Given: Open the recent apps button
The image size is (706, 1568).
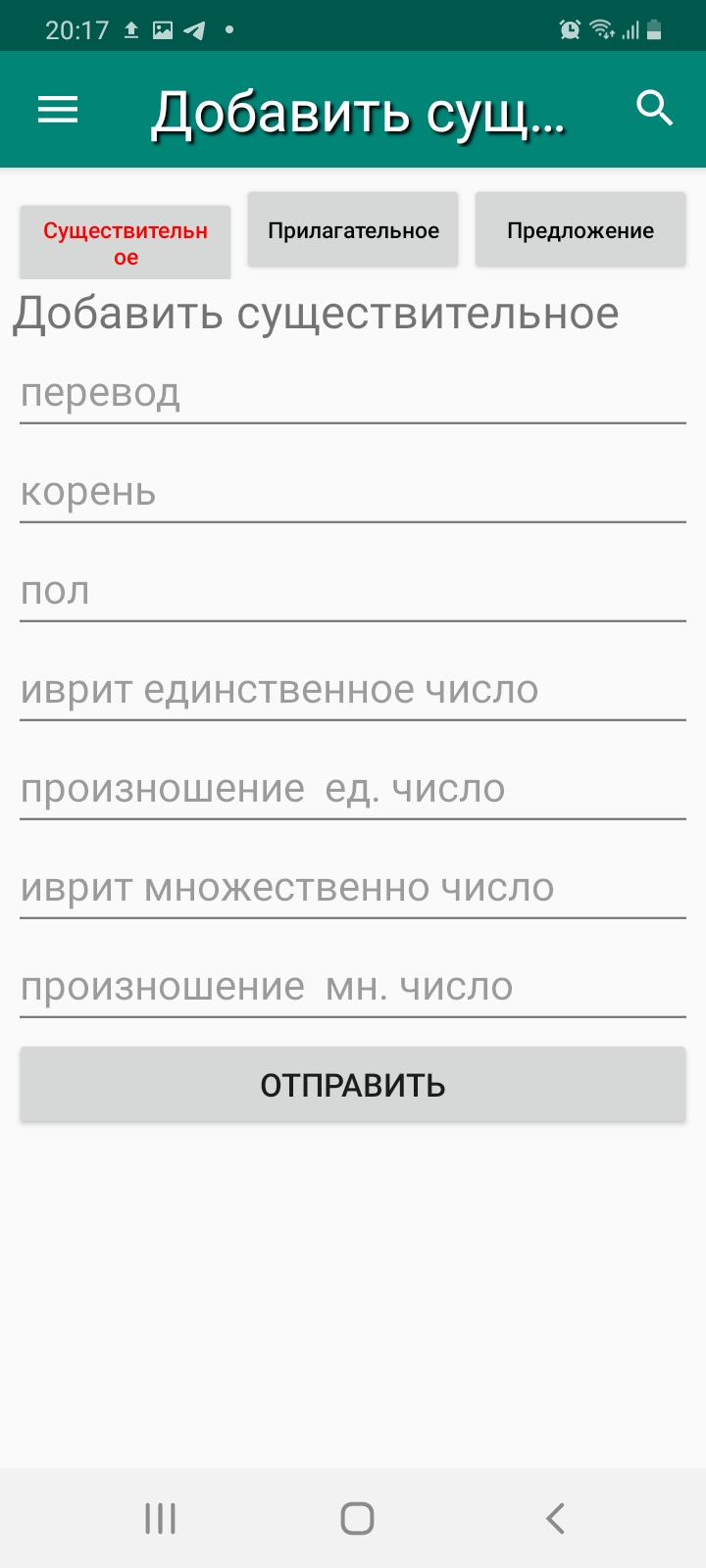Looking at the screenshot, I should pos(161,1518).
